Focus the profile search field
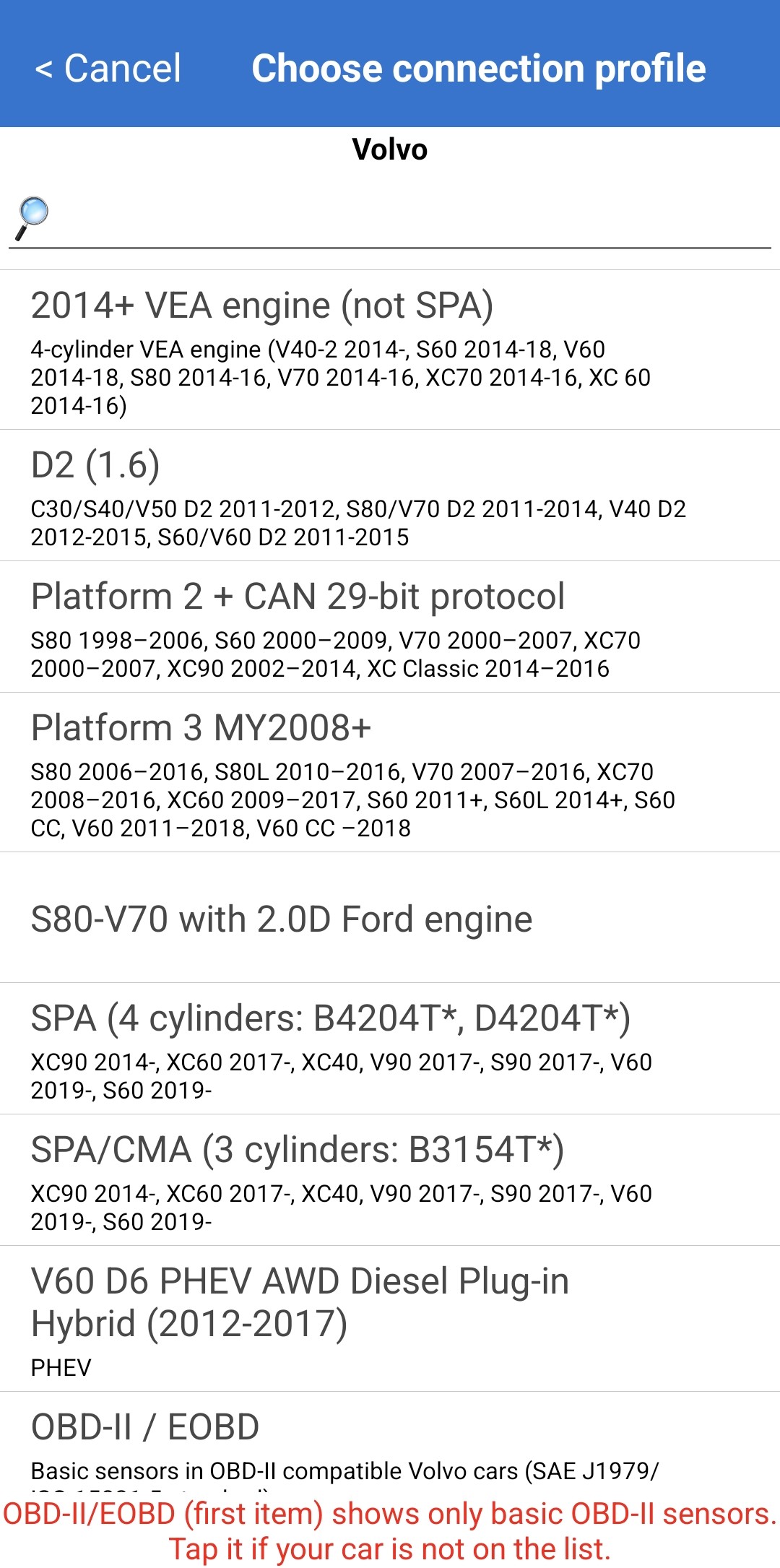Image resolution: width=780 pixels, height=1568 pixels. [x=404, y=217]
